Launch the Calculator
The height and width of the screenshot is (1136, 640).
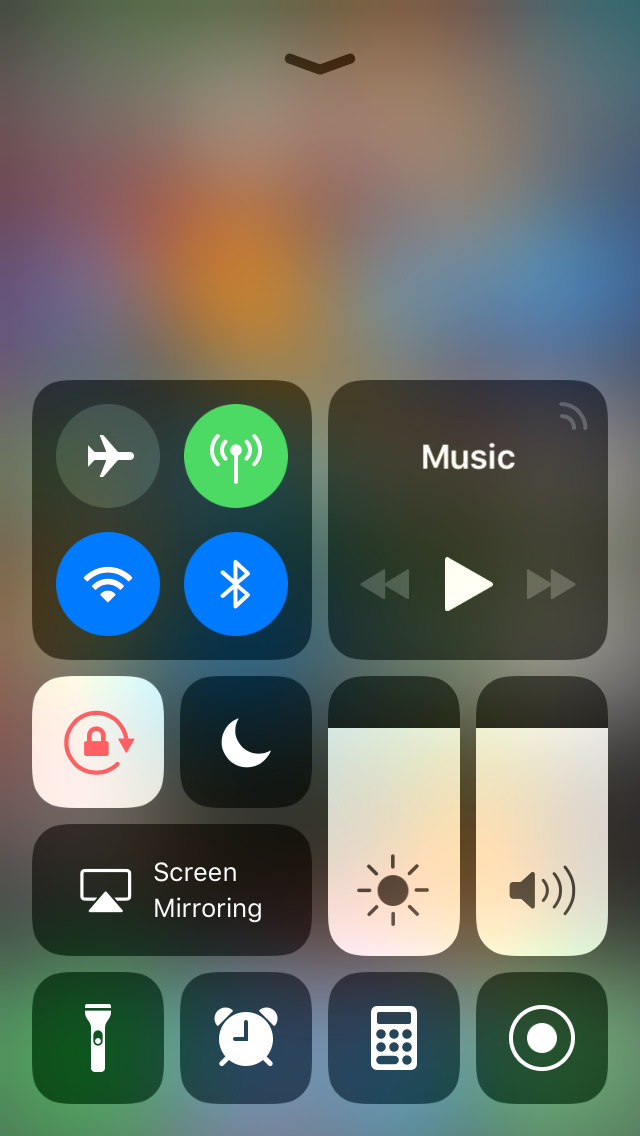[x=394, y=1038]
